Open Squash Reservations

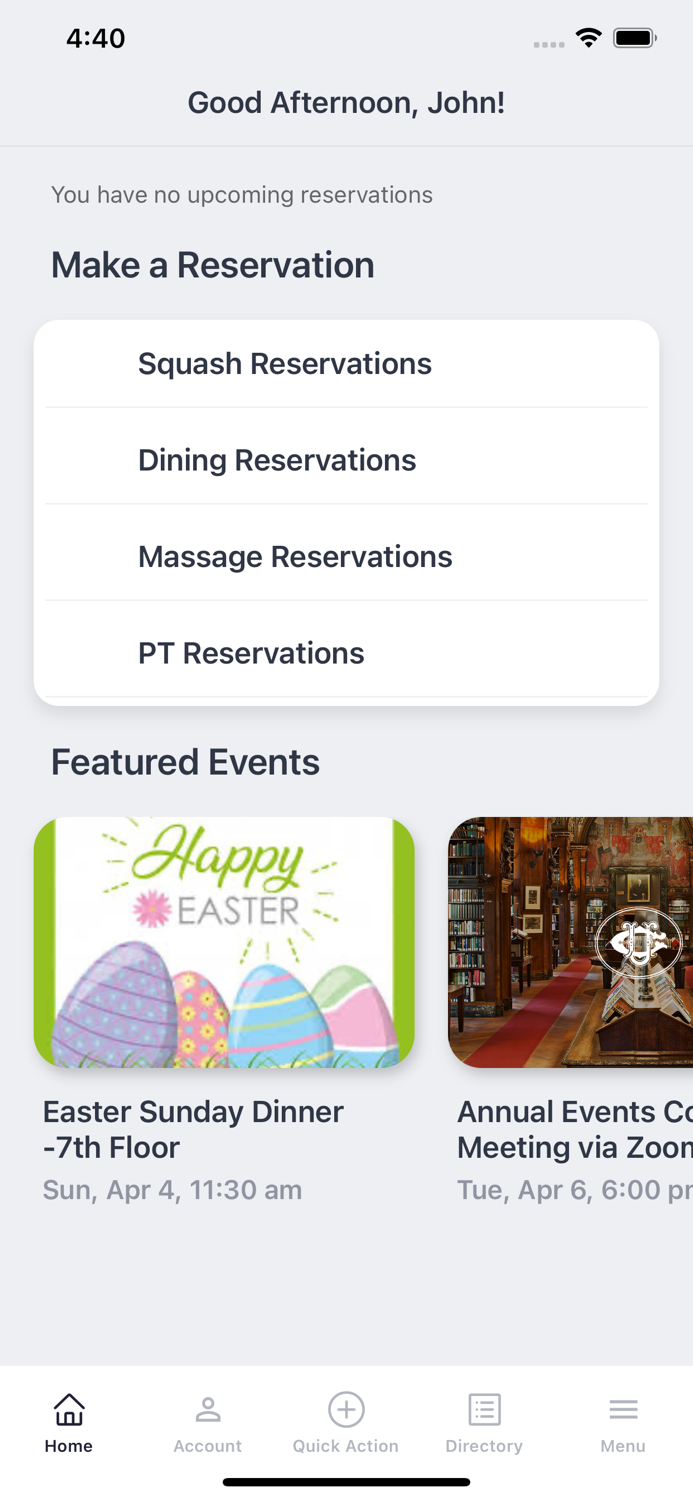(346, 364)
